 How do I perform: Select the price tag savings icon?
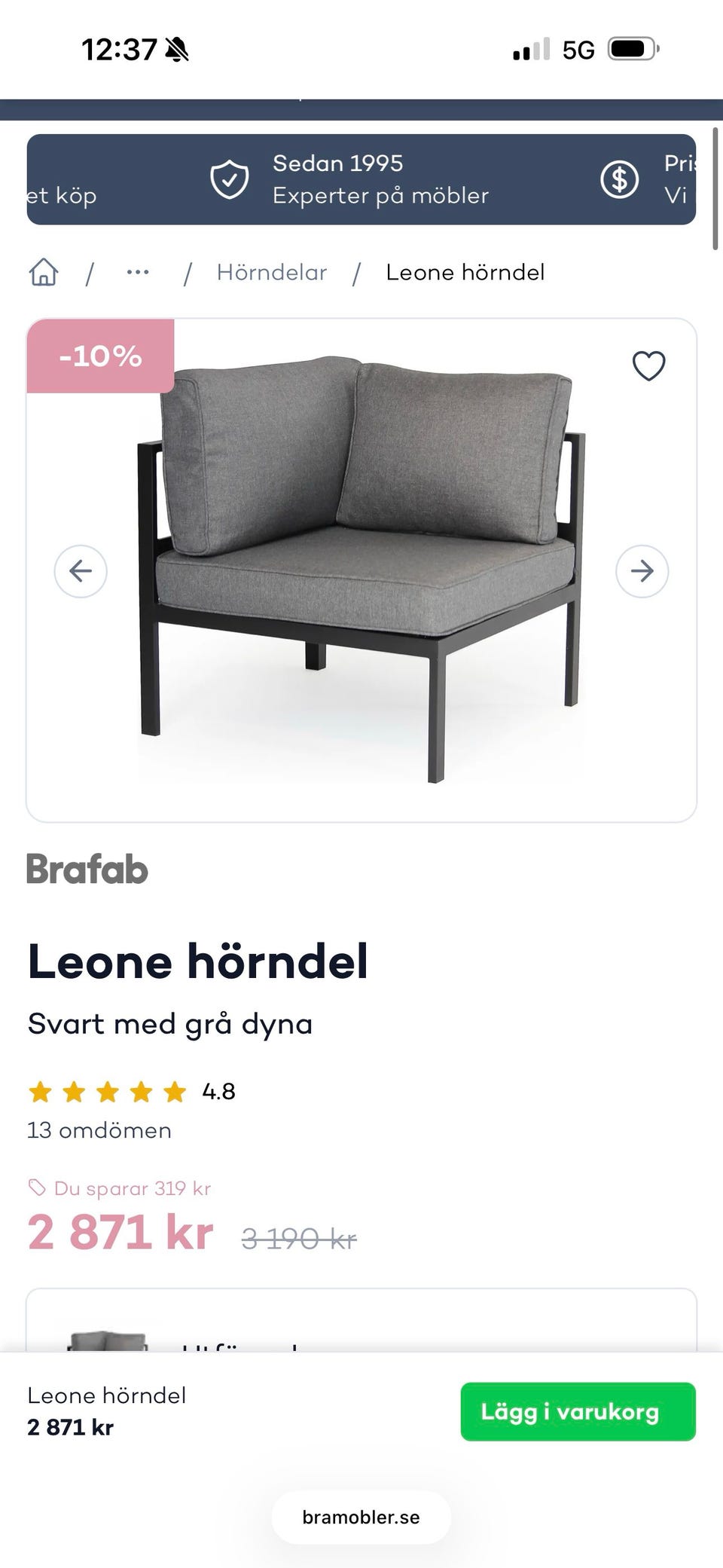click(x=36, y=1188)
